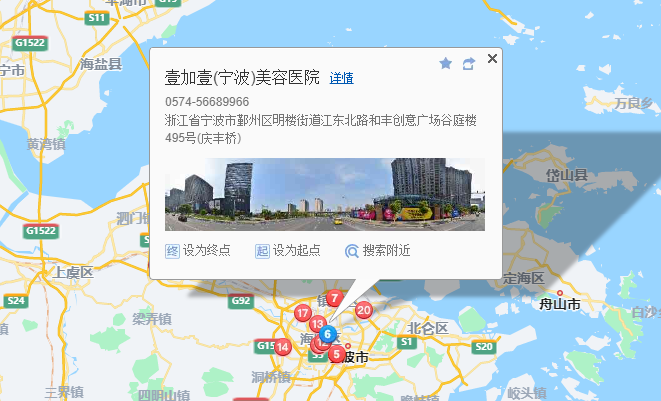The height and width of the screenshot is (401, 661).
Task: Open map marker number 14
Action: pos(283,347)
